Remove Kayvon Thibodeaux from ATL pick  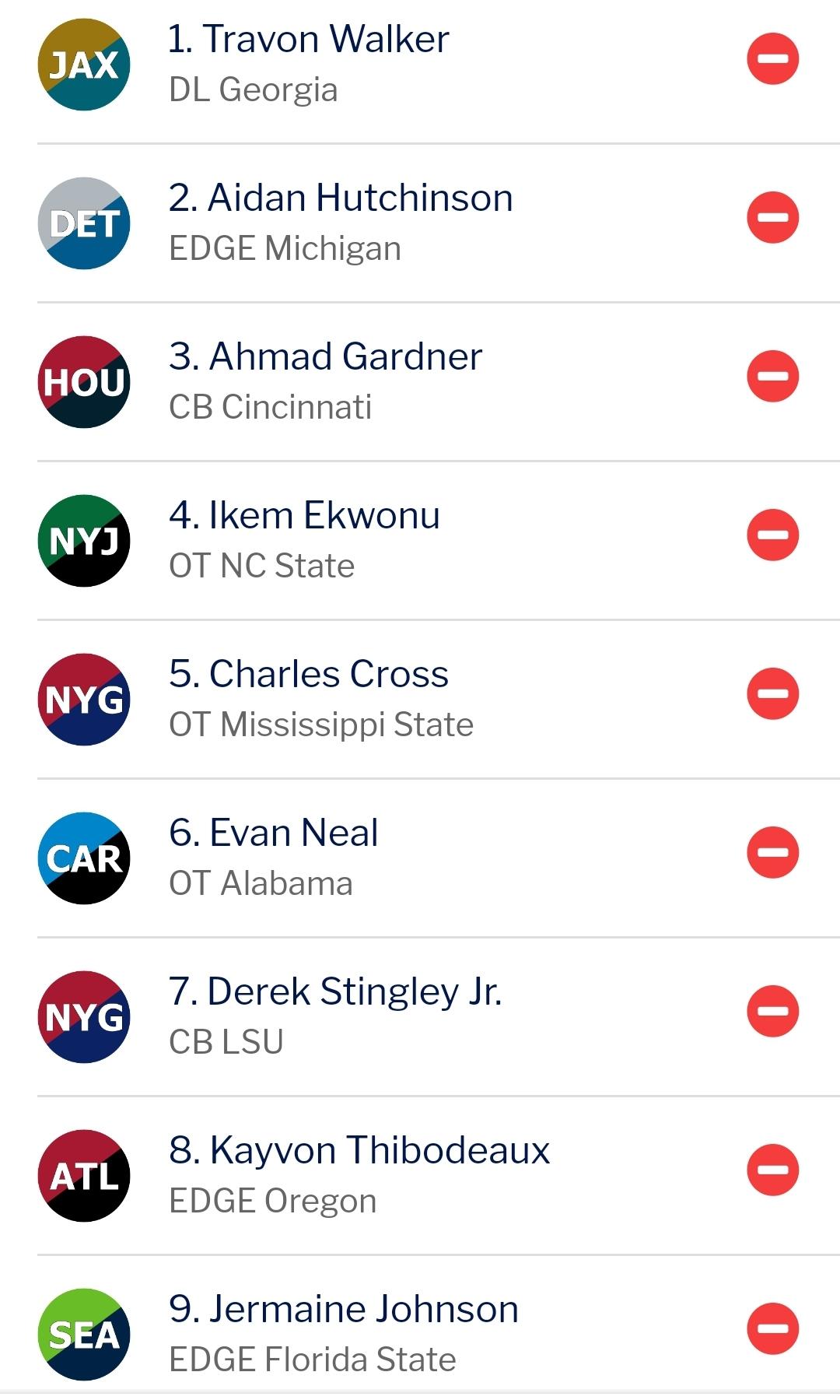coord(772,1170)
